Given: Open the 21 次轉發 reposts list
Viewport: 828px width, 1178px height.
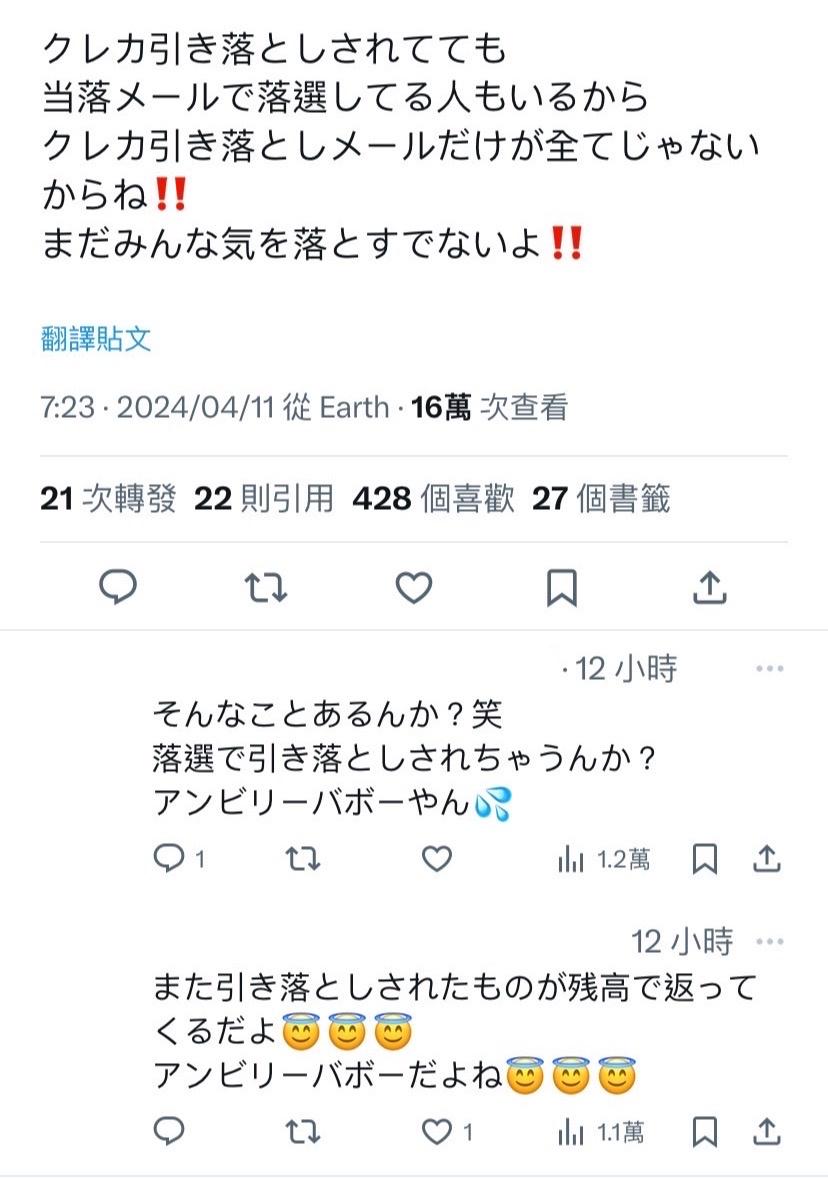Looking at the screenshot, I should pyautogui.click(x=108, y=498).
